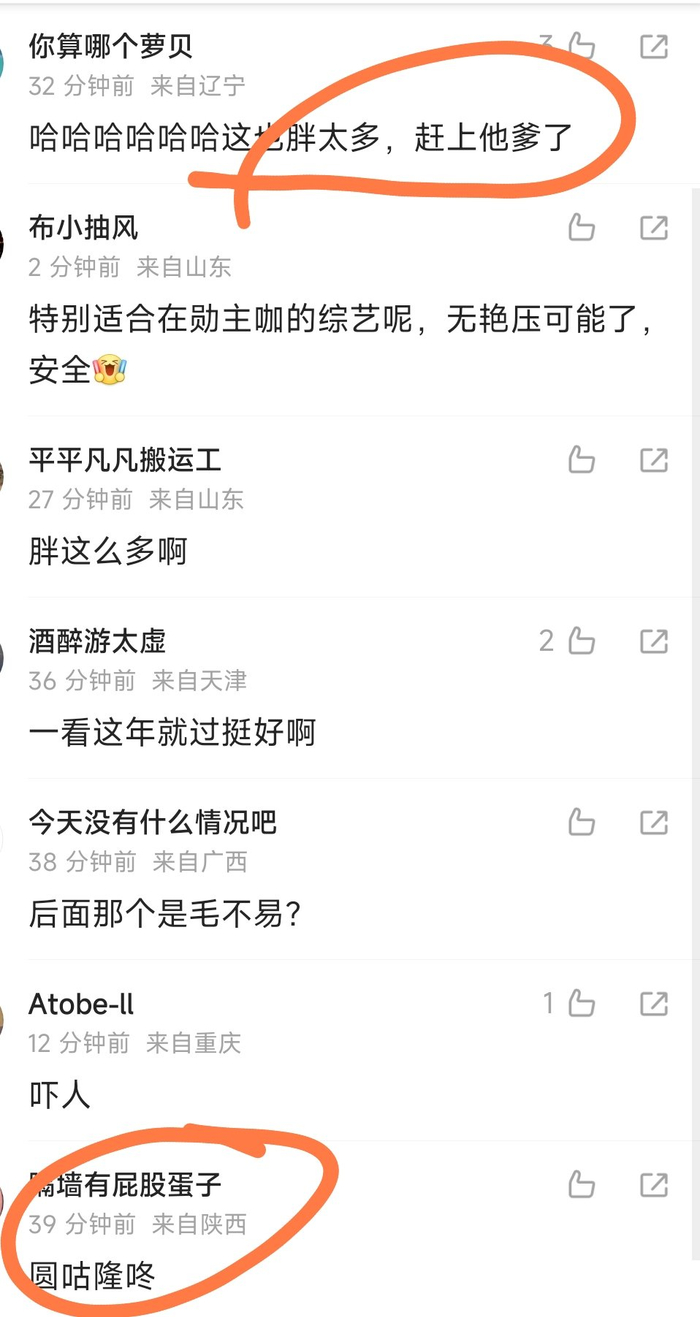Like the comment from 平平凡凡搬运工
This screenshot has height=1317, width=700.
tap(581, 460)
